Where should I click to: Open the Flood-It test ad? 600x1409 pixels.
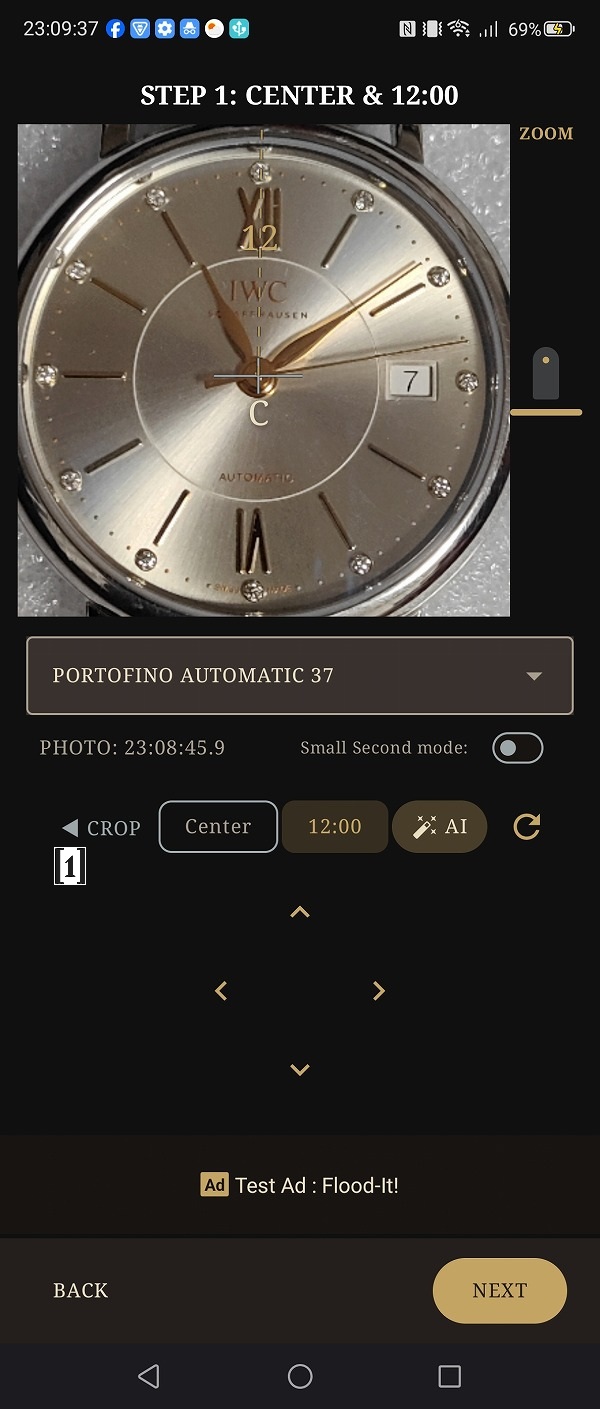point(300,1186)
